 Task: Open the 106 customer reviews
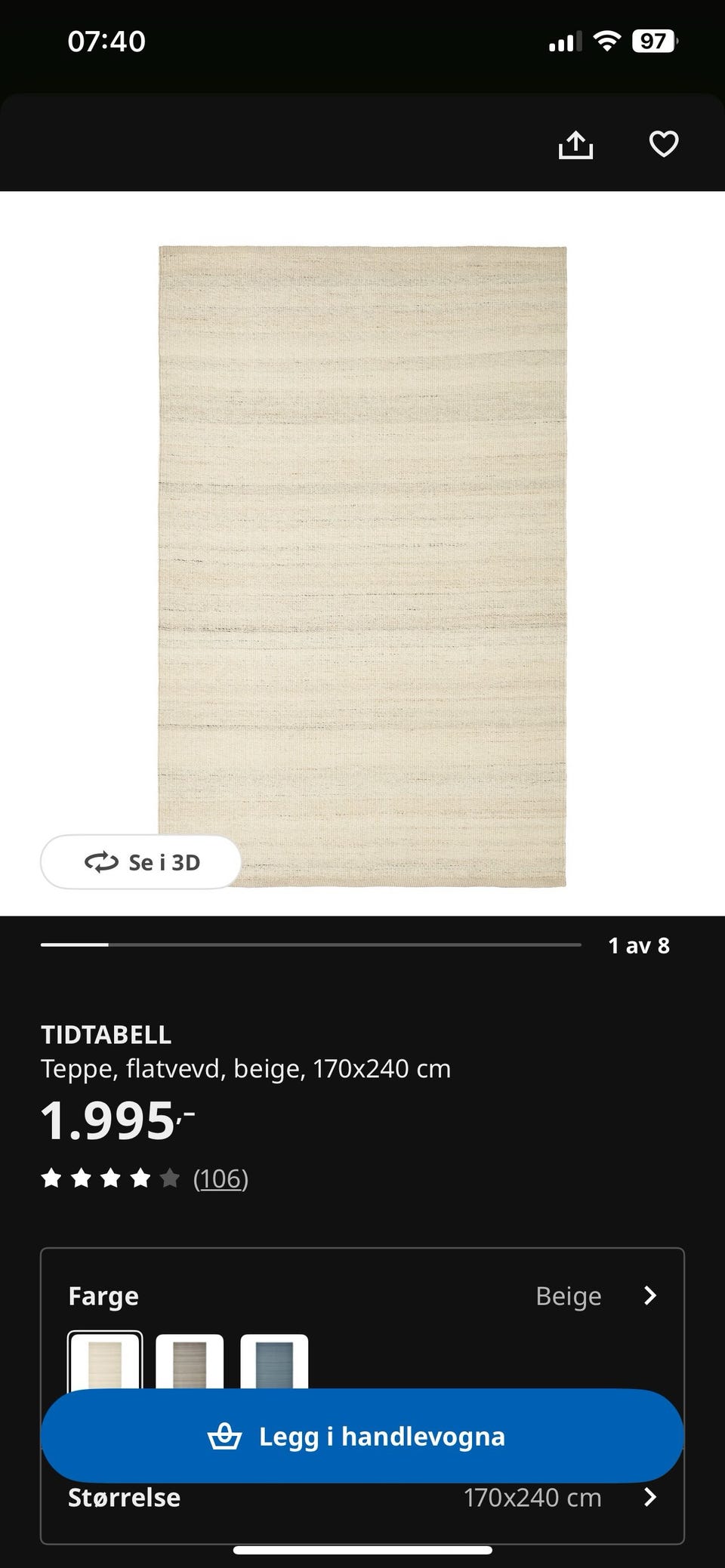coord(220,1177)
